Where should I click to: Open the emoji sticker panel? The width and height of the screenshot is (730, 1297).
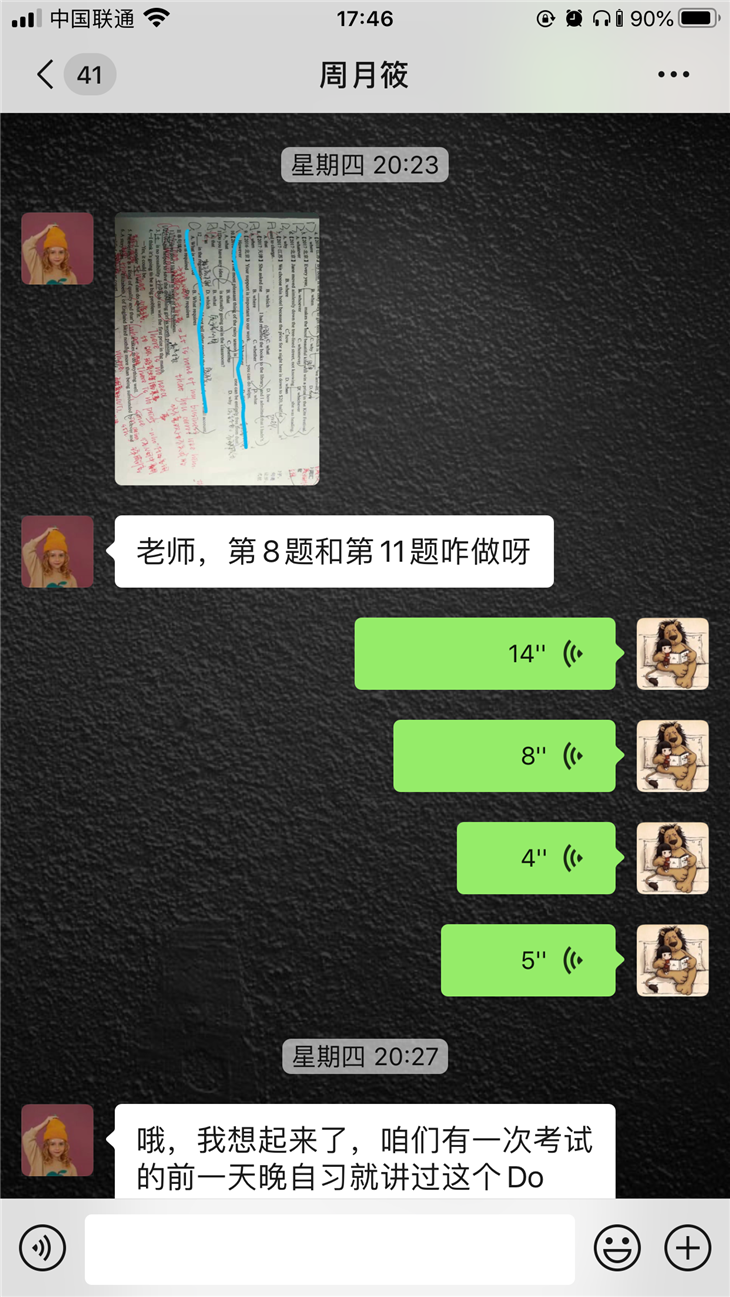click(617, 1248)
